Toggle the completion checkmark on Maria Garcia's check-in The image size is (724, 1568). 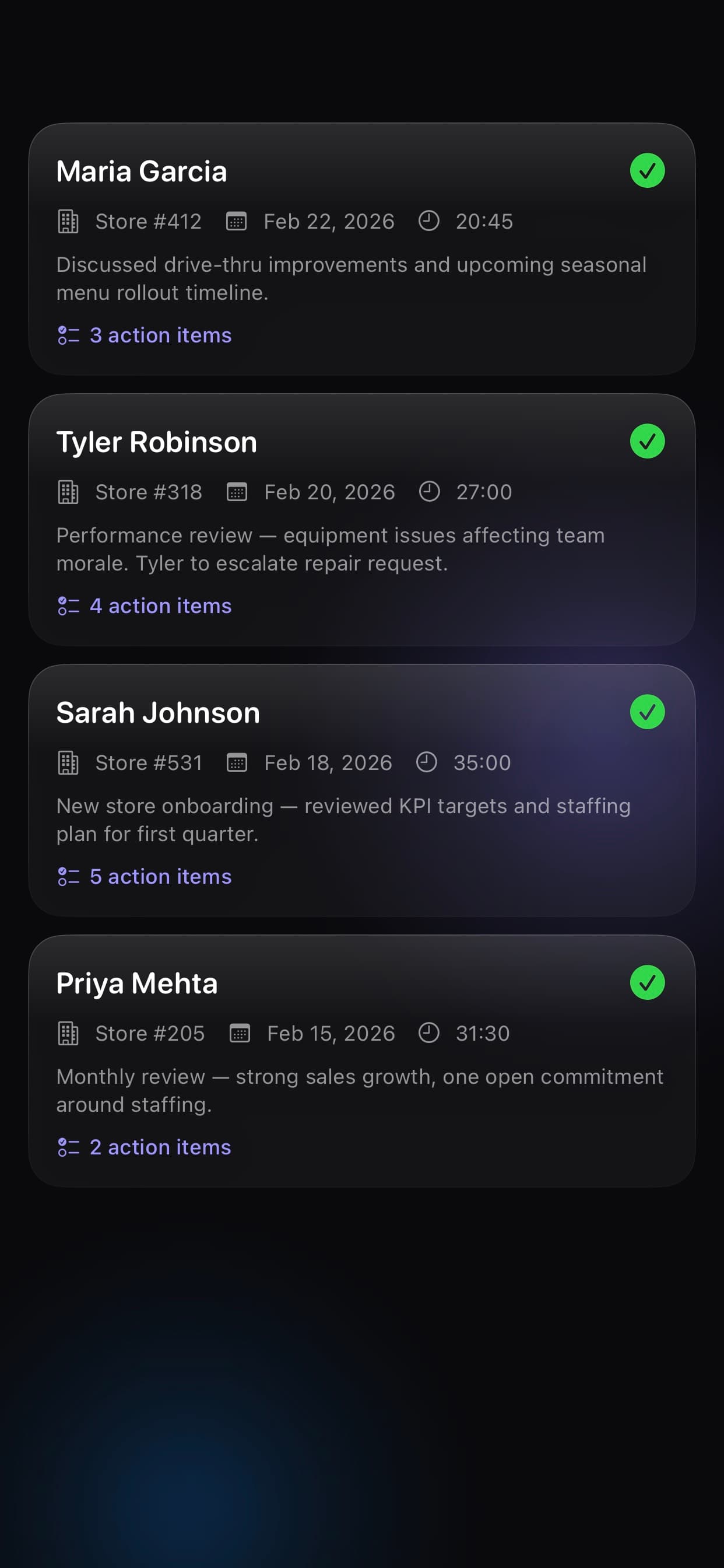(647, 171)
